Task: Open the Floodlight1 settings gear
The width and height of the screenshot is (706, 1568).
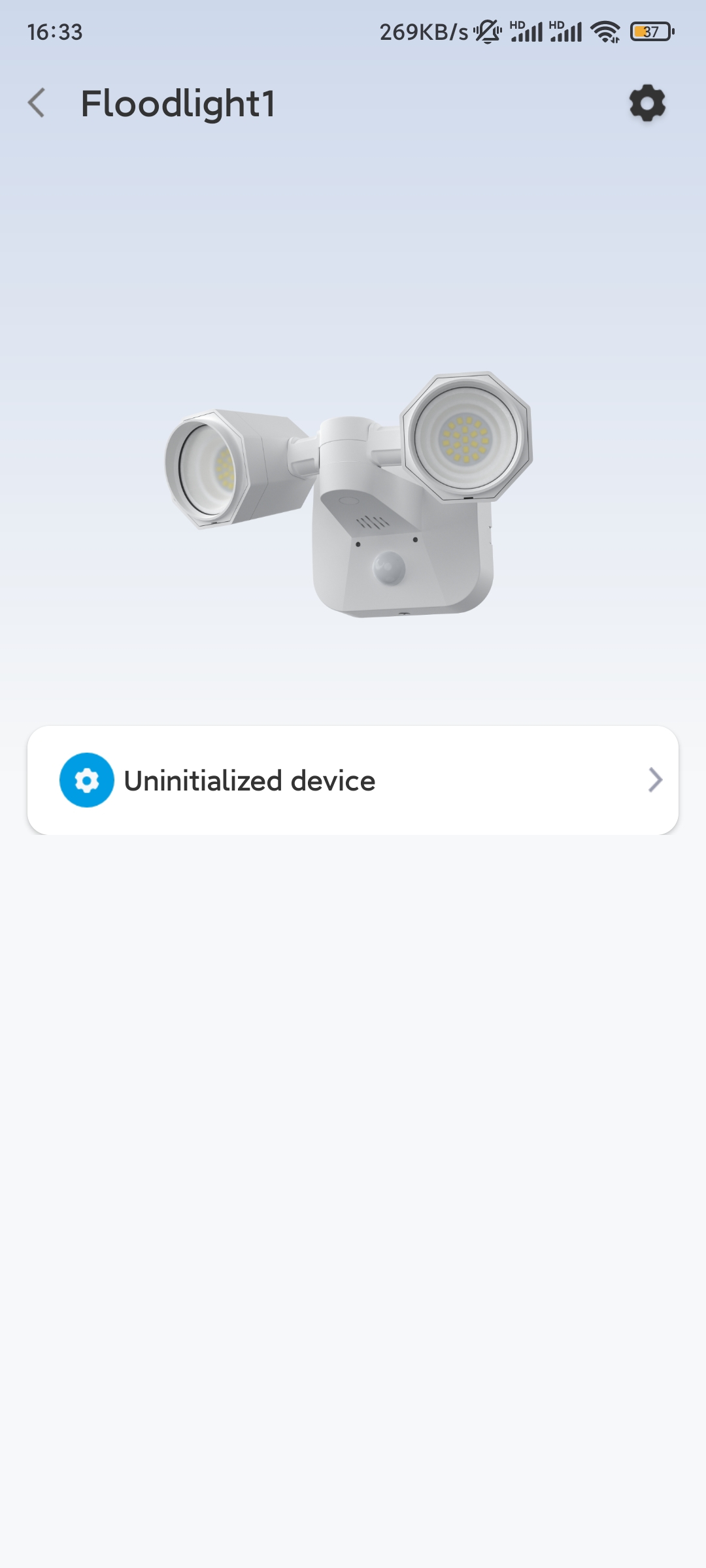Action: pos(647,103)
